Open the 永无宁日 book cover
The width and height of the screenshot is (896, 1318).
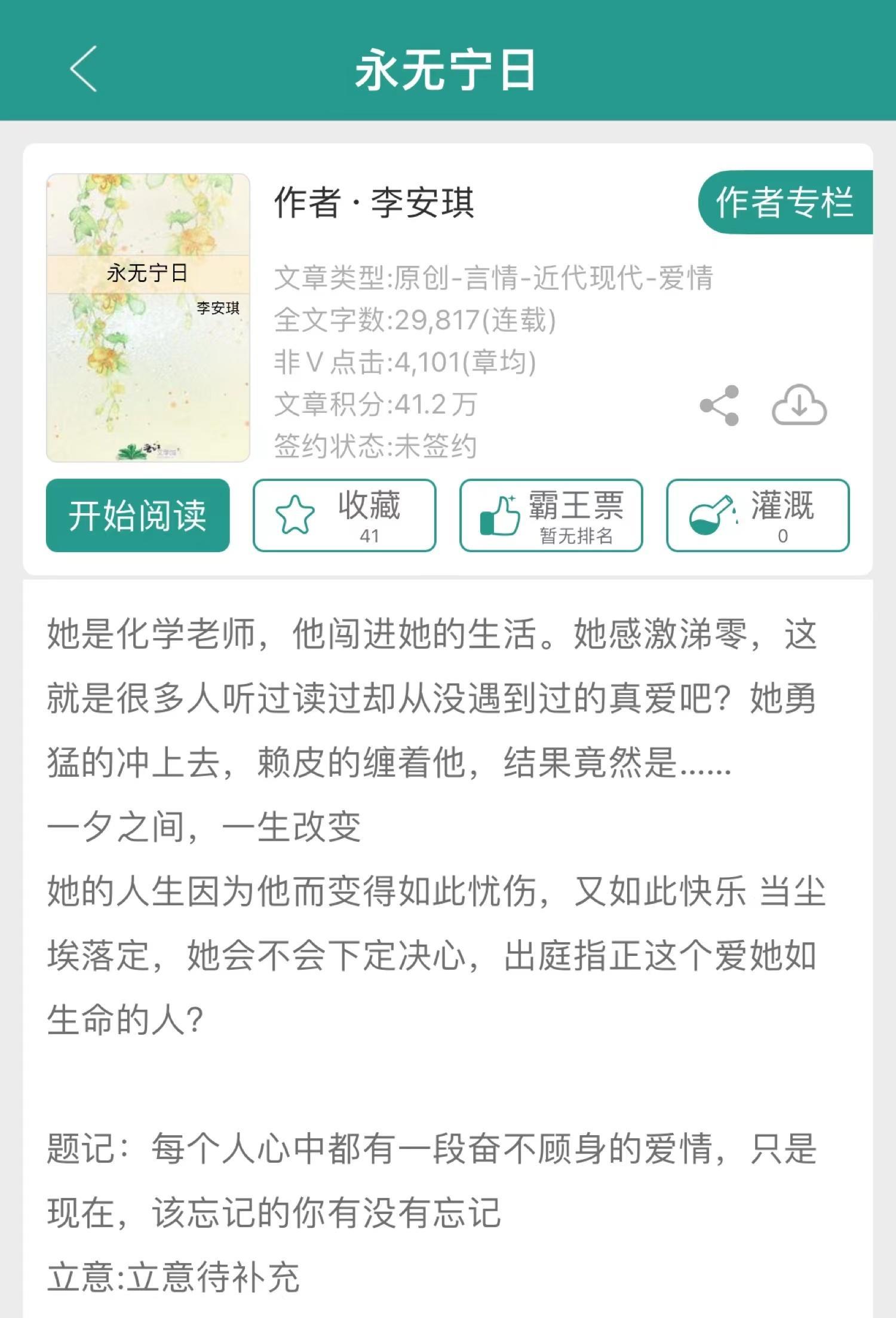(x=148, y=318)
